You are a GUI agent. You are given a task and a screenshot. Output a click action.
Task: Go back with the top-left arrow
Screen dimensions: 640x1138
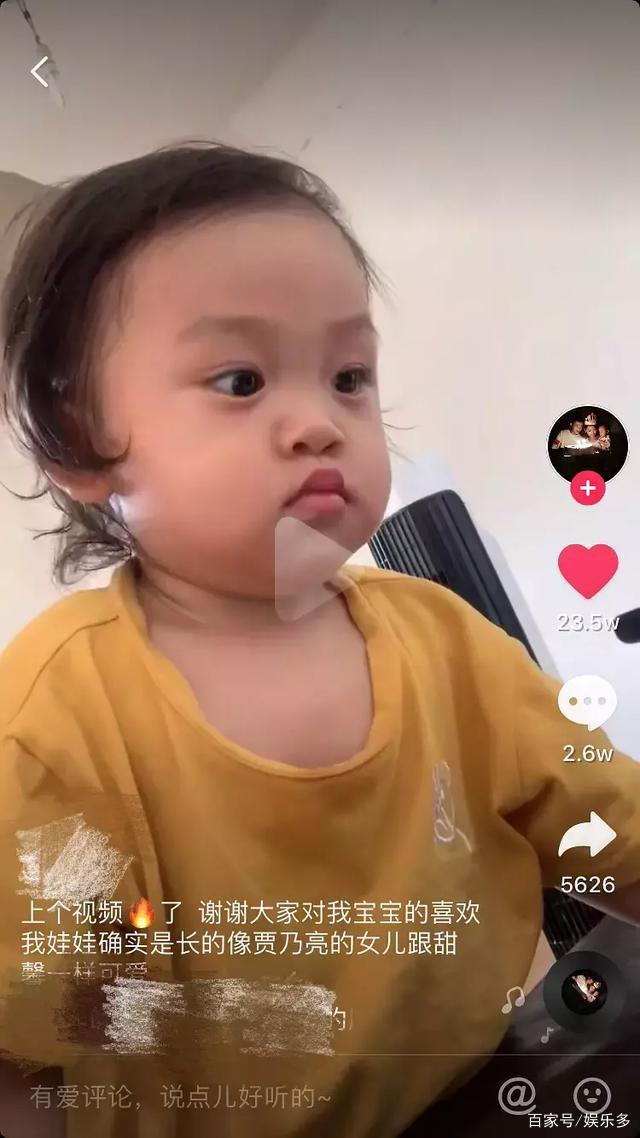[40, 72]
